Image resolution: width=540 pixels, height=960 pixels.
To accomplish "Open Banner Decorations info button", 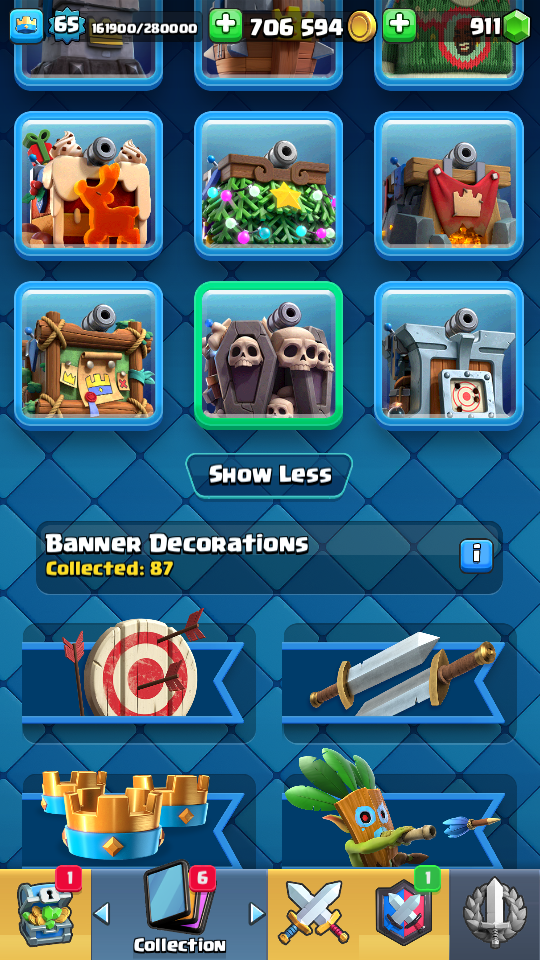I will (x=476, y=555).
